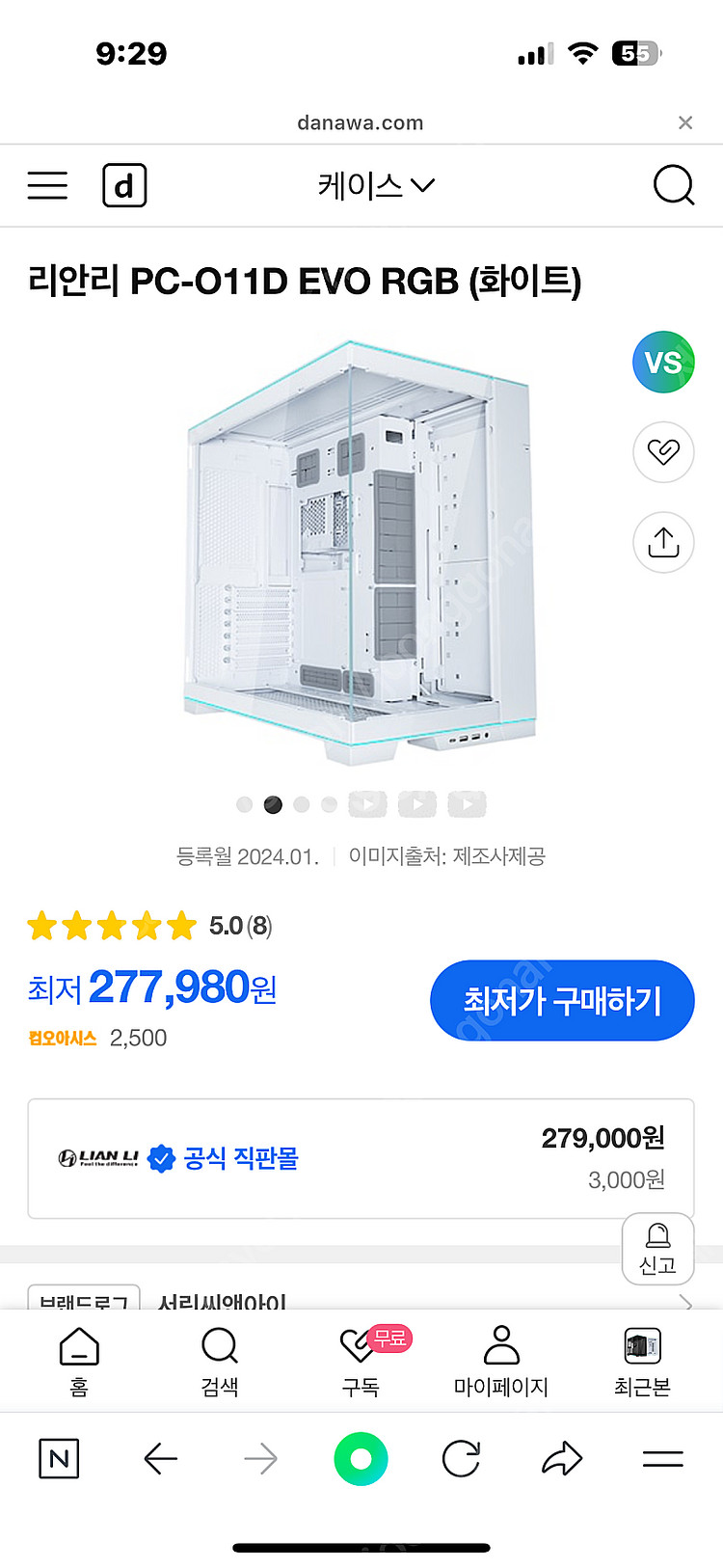The width and height of the screenshot is (723, 1568).
Task: Tap the Naver N shortcut icon
Action: 59,1459
